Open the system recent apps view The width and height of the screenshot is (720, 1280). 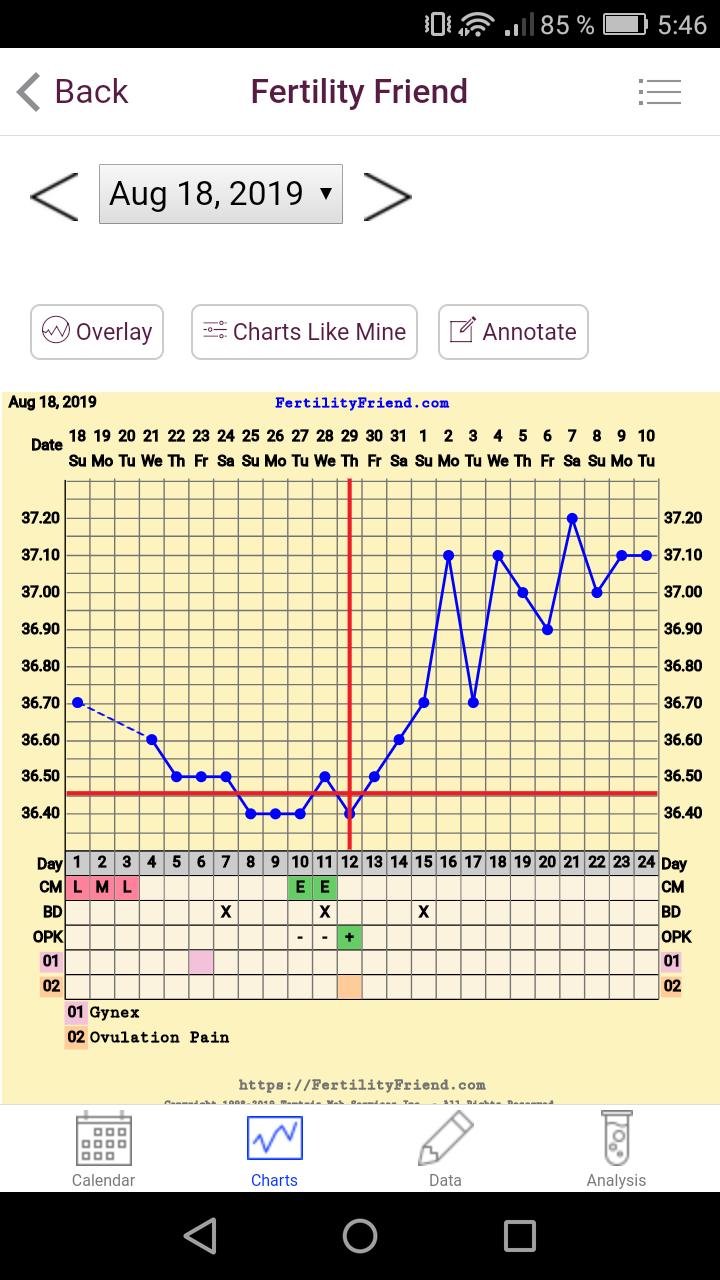coord(519,1236)
